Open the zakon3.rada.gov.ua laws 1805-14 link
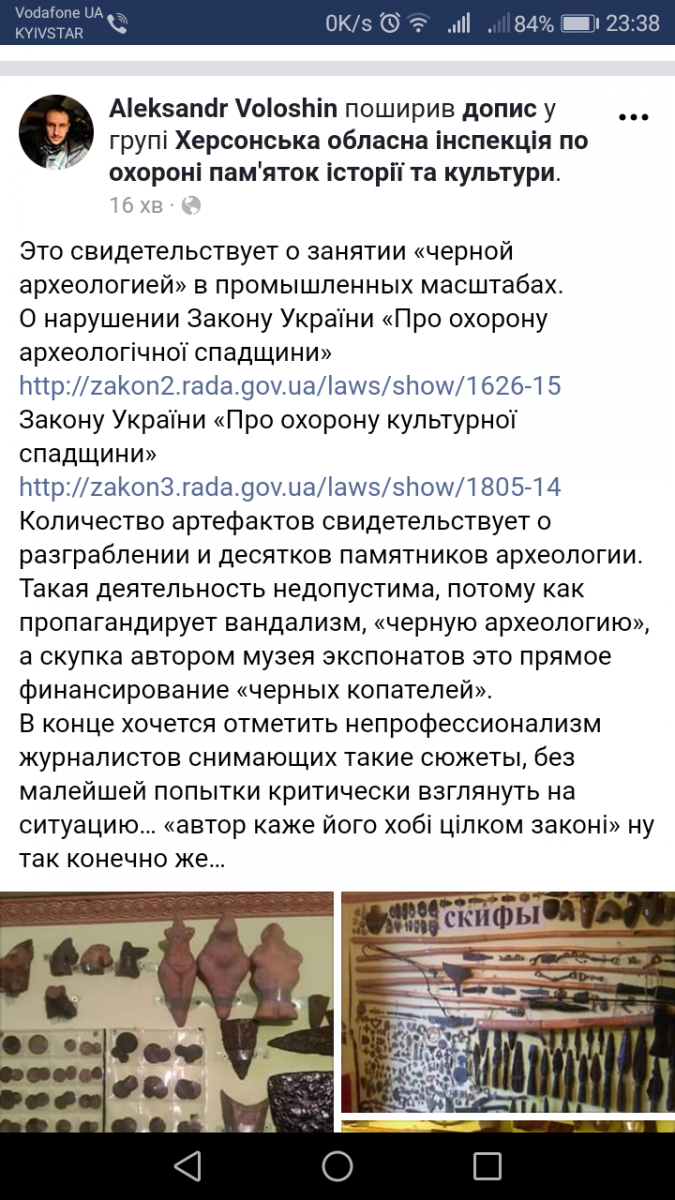This screenshot has width=675, height=1200. coord(290,487)
